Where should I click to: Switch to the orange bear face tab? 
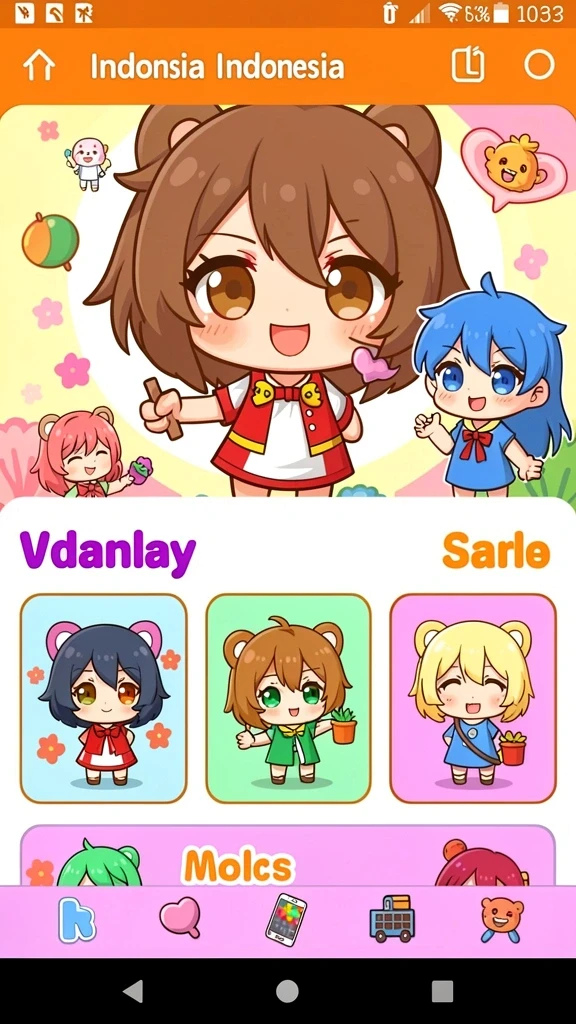502,920
